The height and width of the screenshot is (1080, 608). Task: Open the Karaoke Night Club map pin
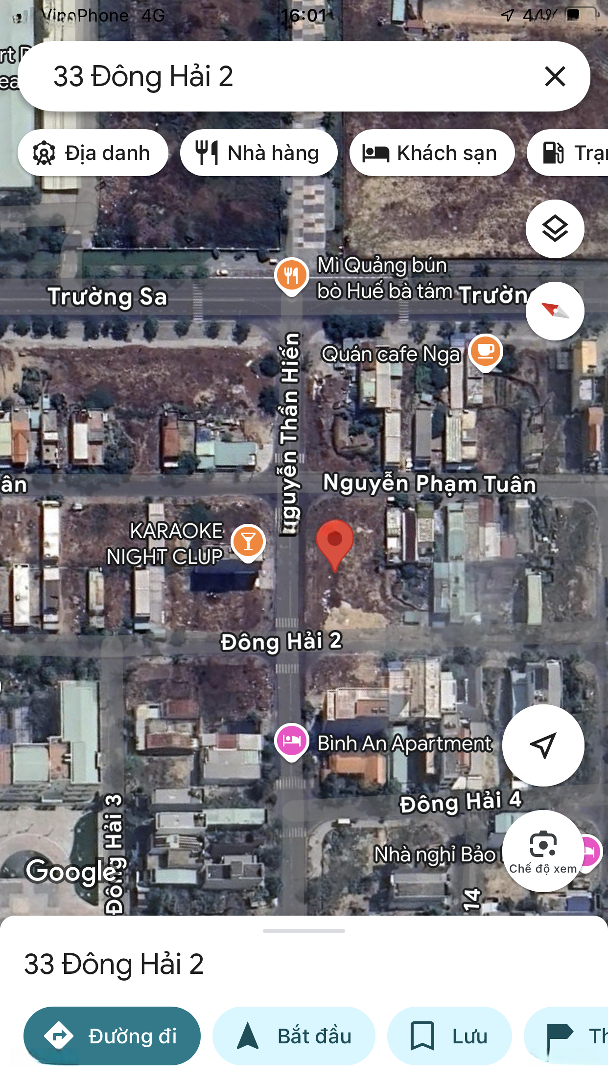coord(247,542)
